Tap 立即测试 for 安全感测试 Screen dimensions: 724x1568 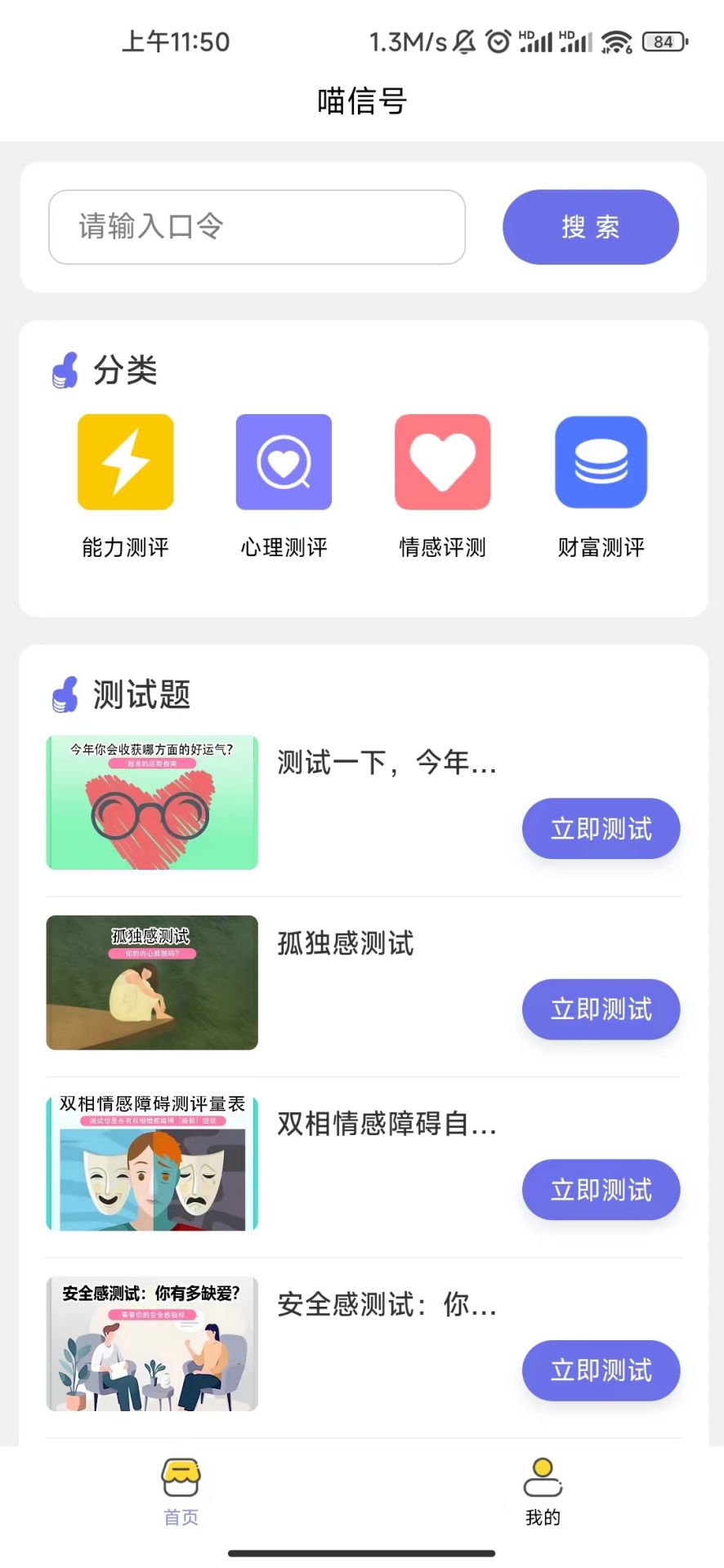(x=601, y=1370)
